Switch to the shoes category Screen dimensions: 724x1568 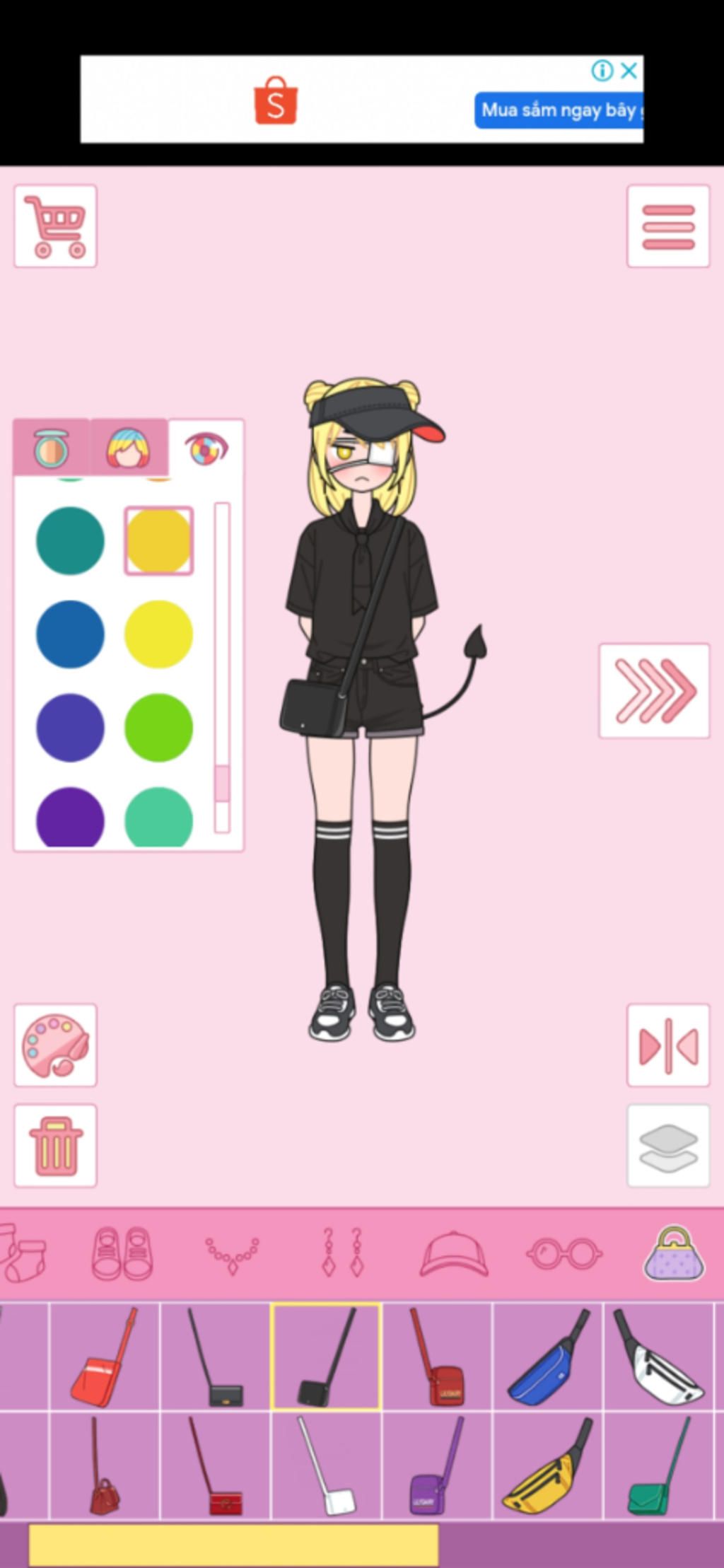pos(122,1254)
